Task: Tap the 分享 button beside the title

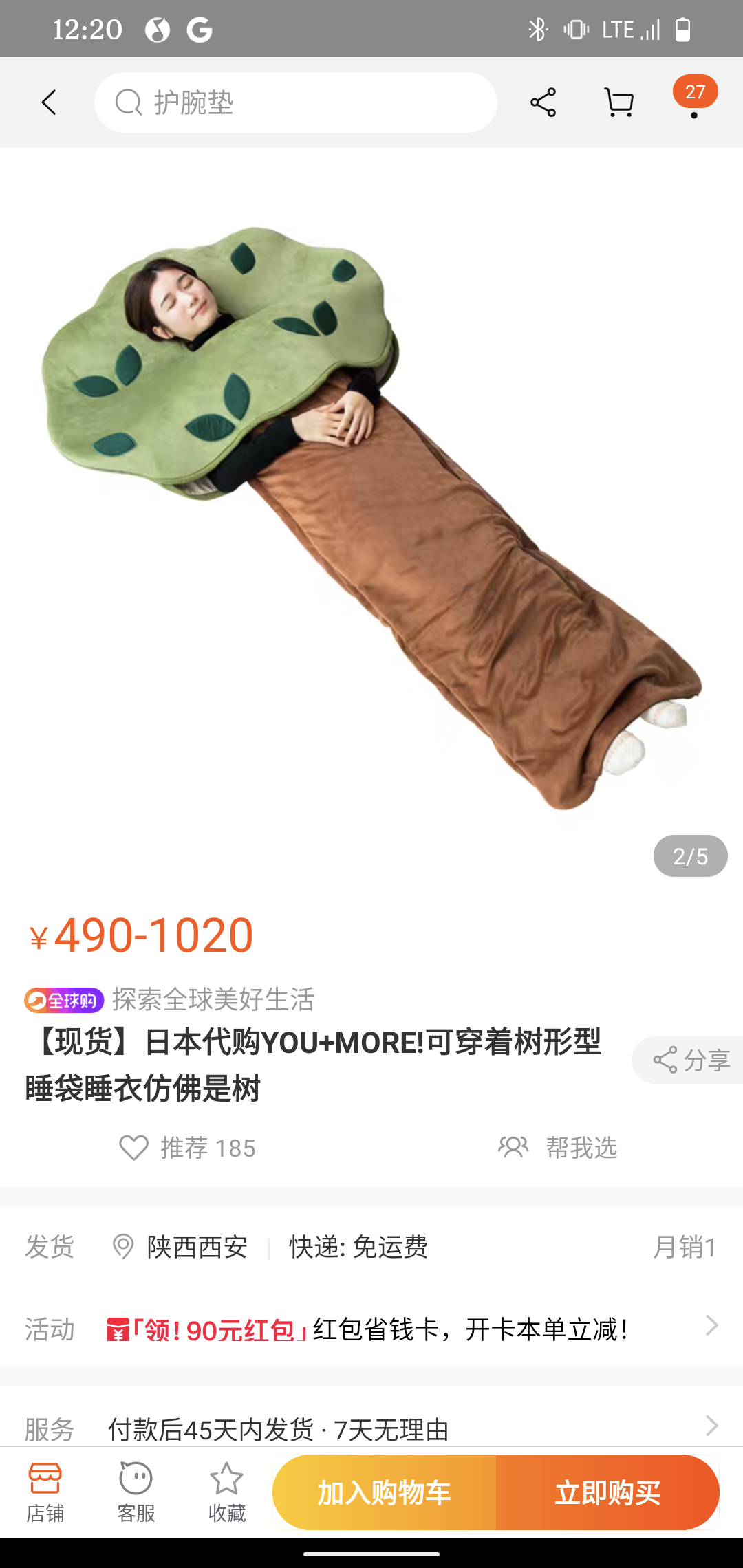Action: pos(691,1060)
